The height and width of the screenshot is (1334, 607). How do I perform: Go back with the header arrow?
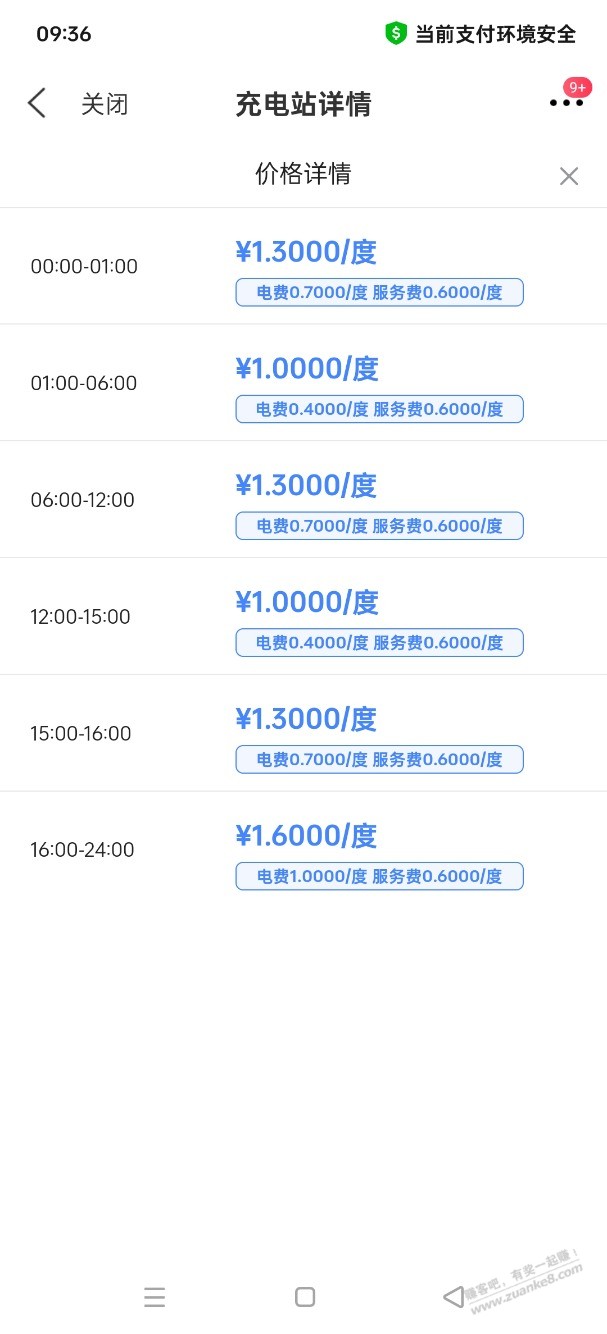[x=37, y=103]
